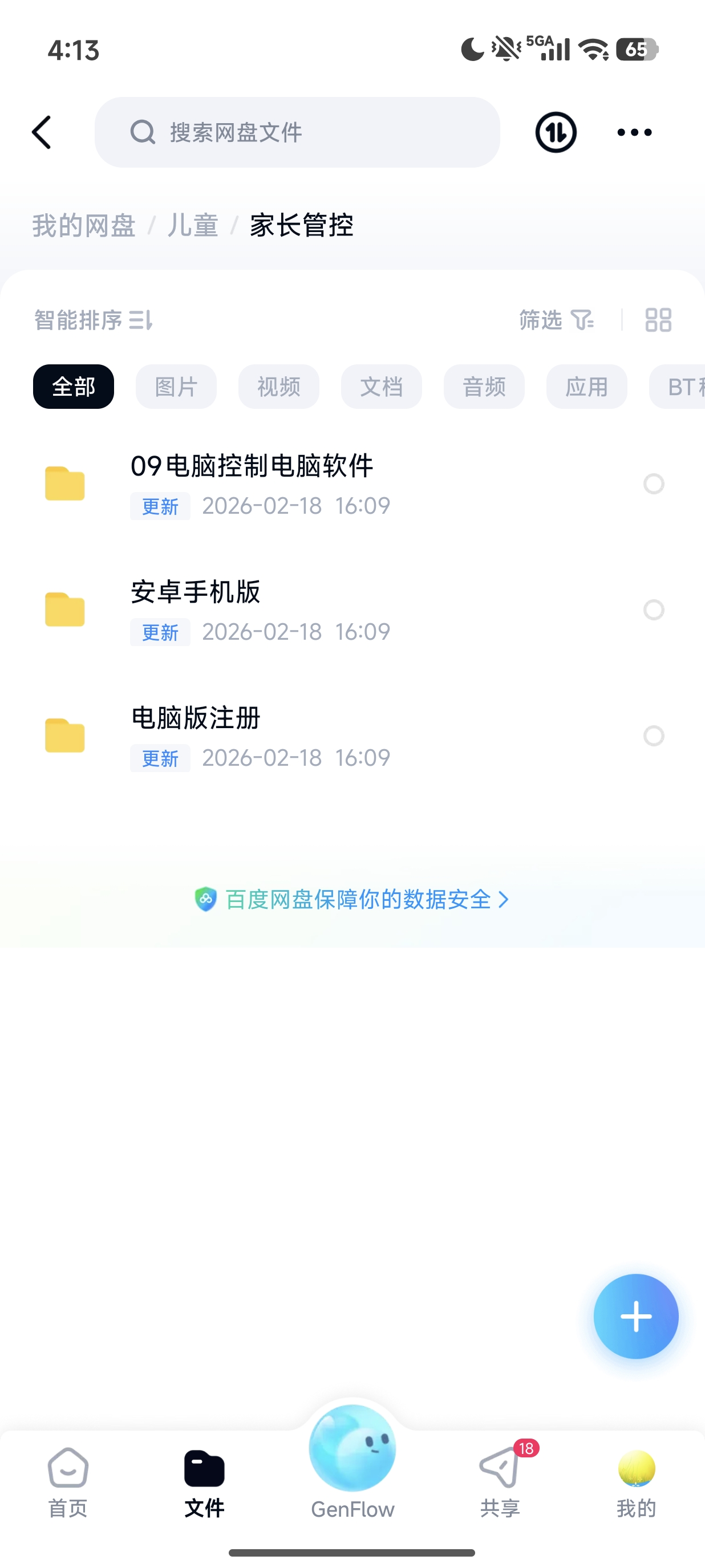This screenshot has height=1568, width=705.
Task: Show only 音频 files
Action: (484, 387)
